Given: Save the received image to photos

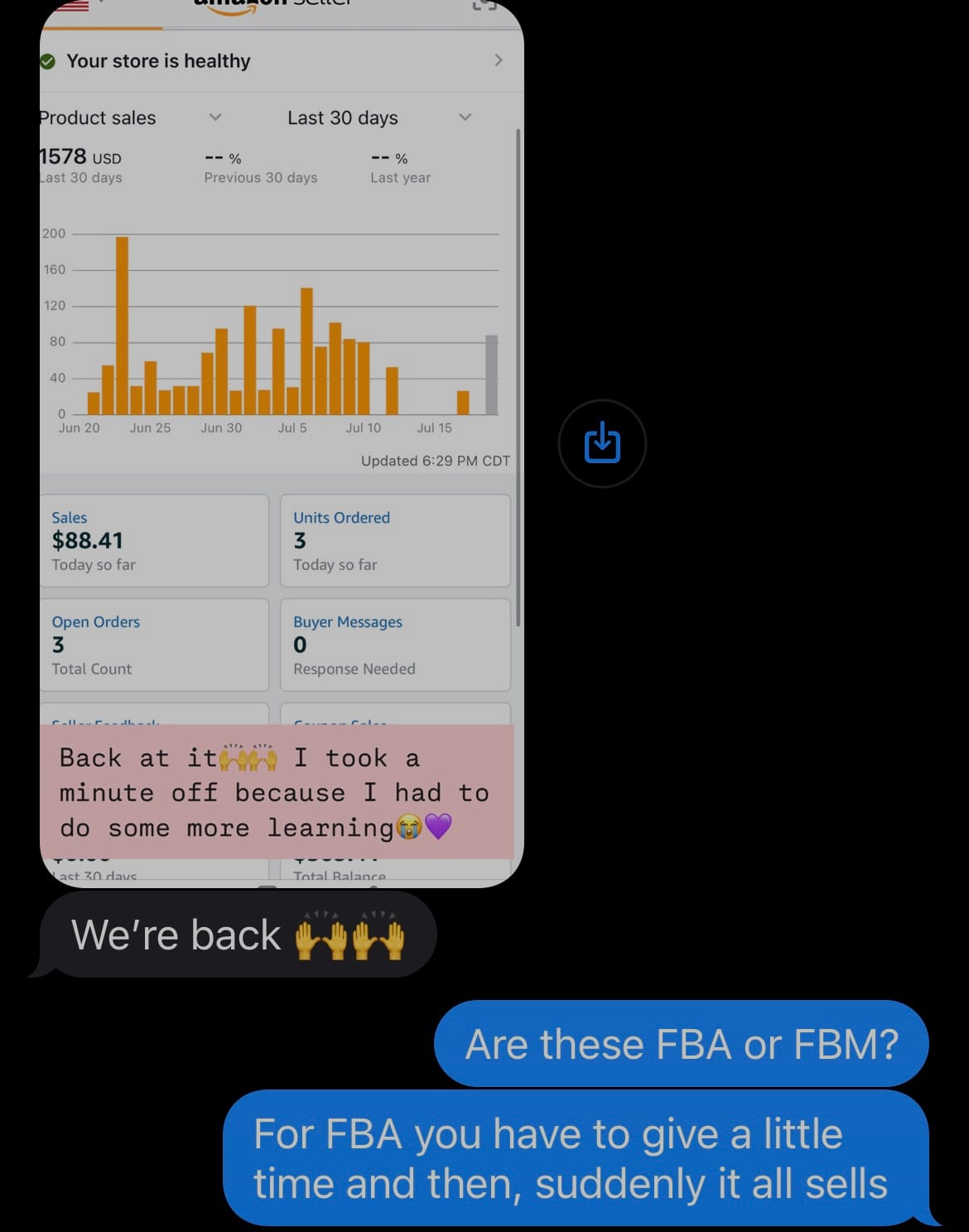Looking at the screenshot, I should pyautogui.click(x=602, y=443).
